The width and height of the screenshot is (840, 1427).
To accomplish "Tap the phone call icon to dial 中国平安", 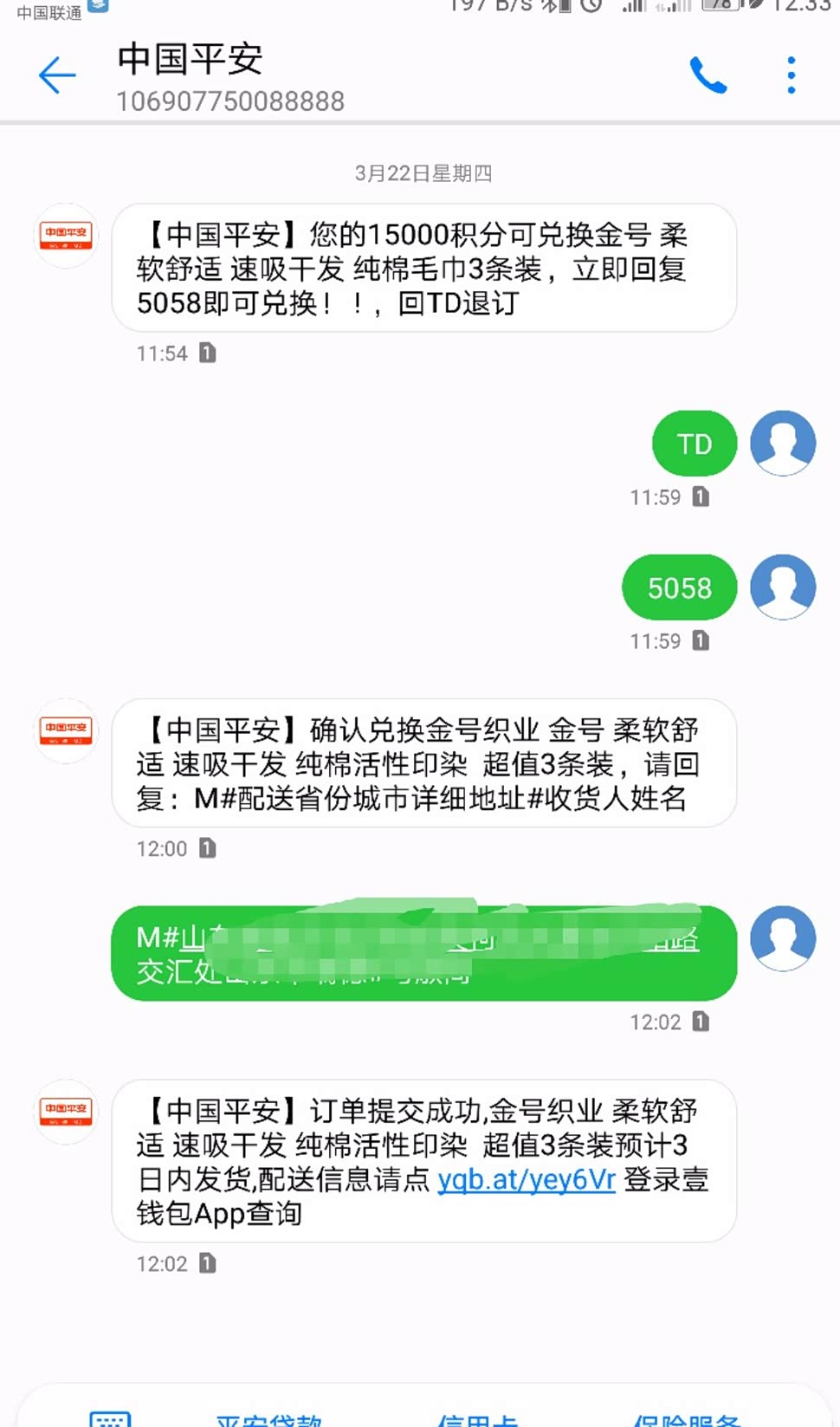I will click(x=710, y=75).
